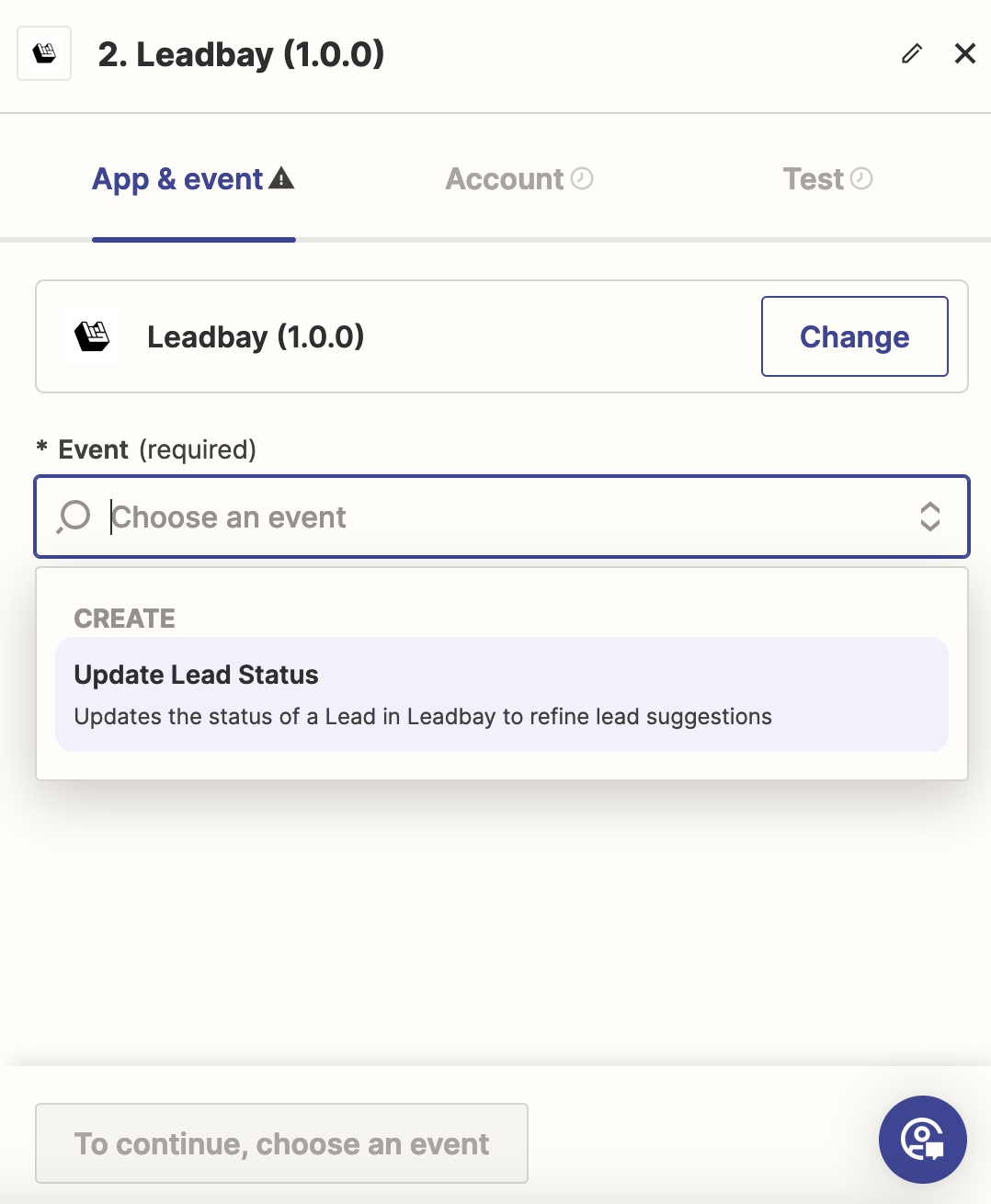The image size is (991, 1204).
Task: Switch to the Account tab
Action: click(518, 179)
